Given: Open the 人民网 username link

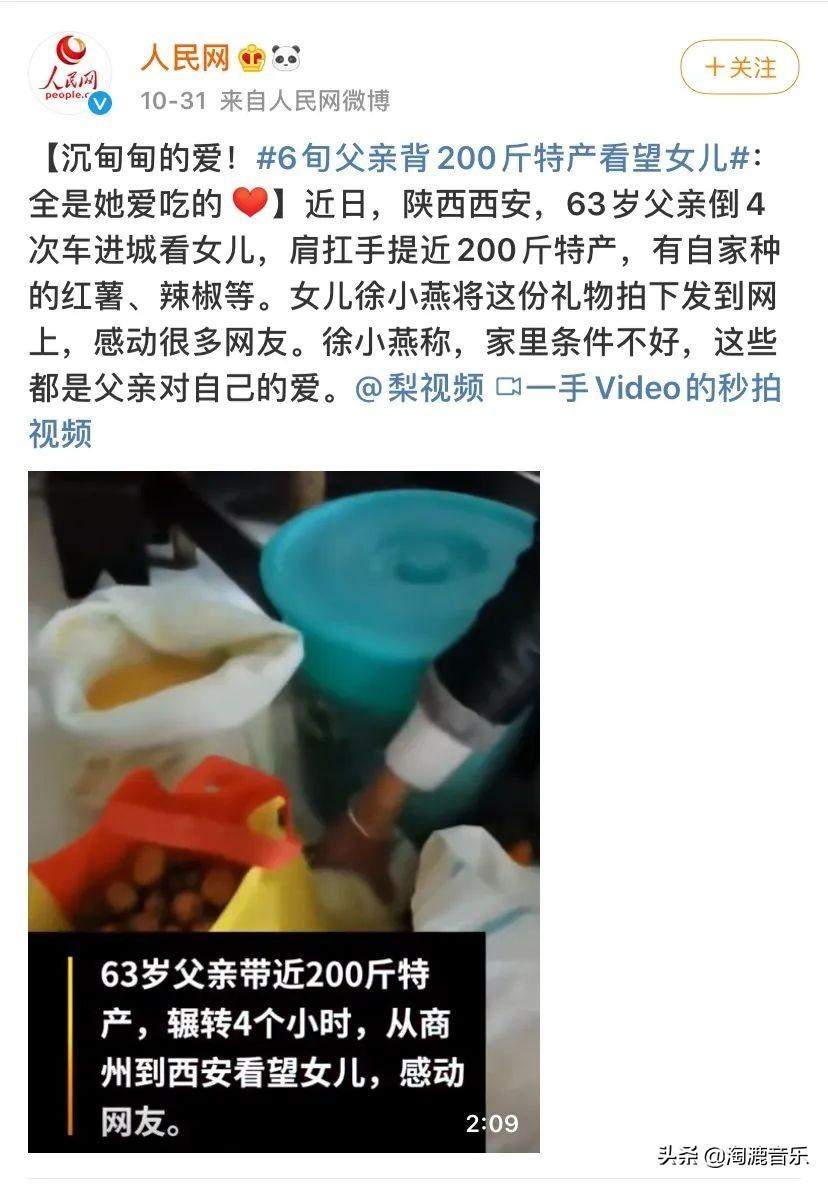Looking at the screenshot, I should 185,58.
